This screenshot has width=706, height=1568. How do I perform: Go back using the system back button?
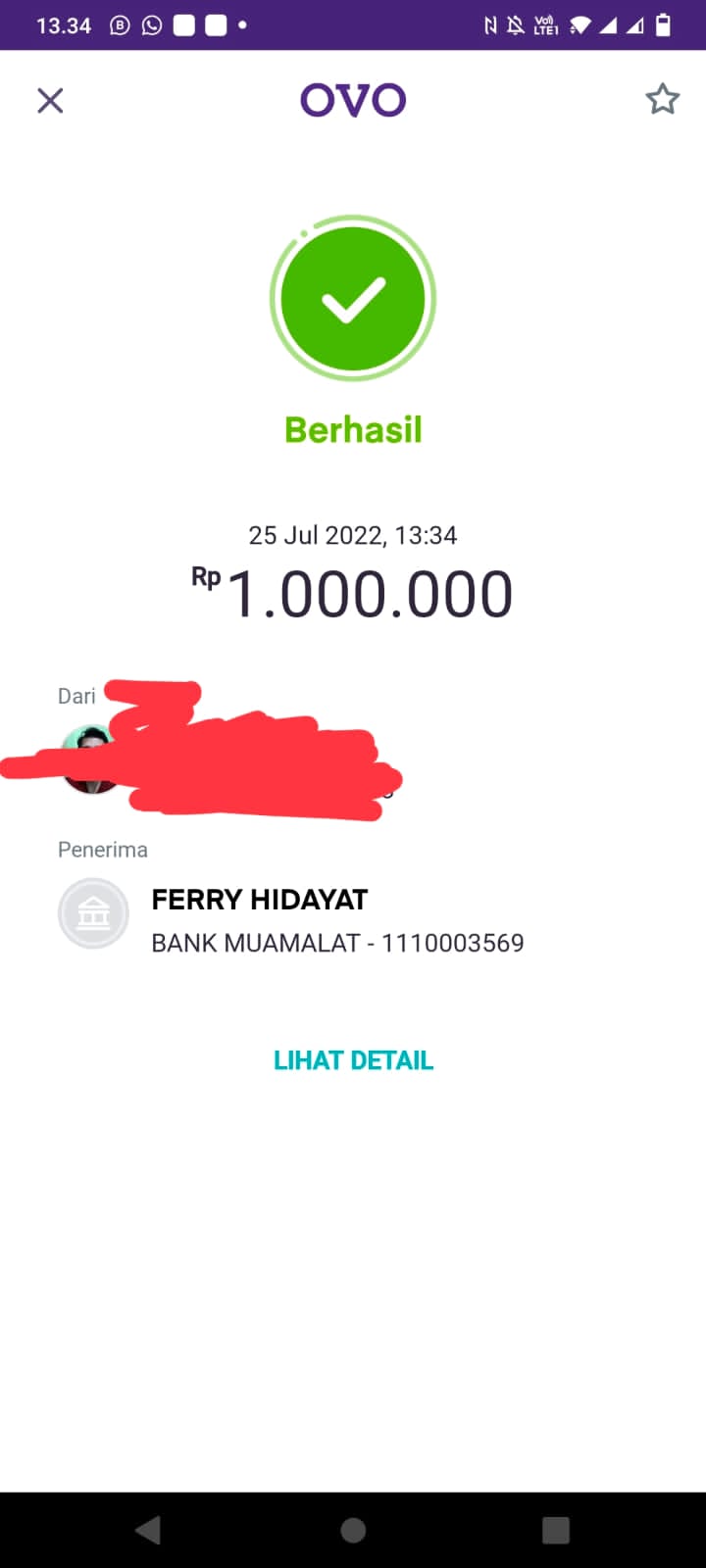148,1530
